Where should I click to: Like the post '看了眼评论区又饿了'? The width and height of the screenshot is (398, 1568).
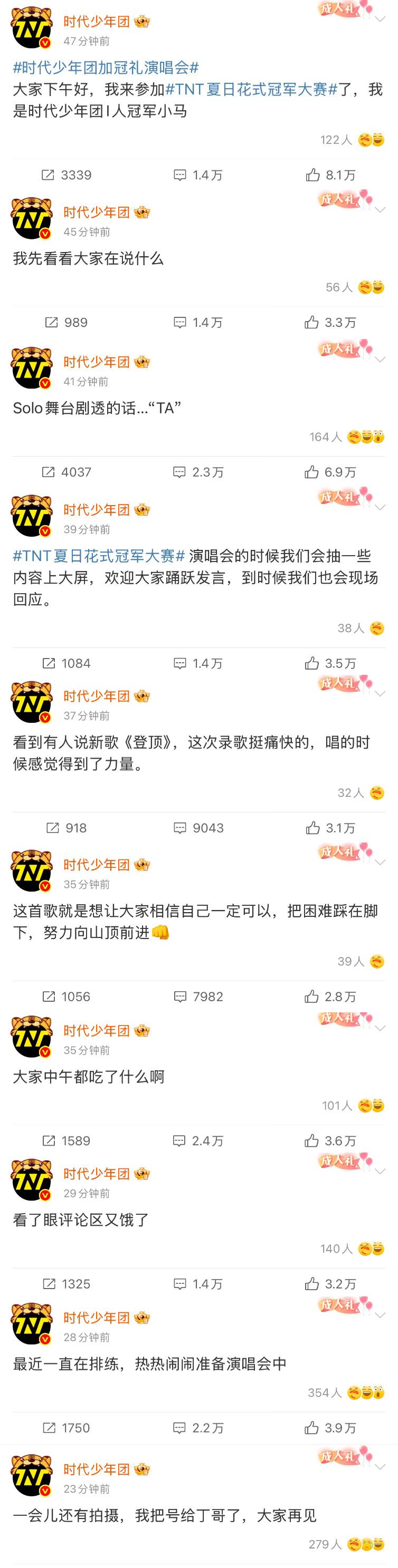330,1284
